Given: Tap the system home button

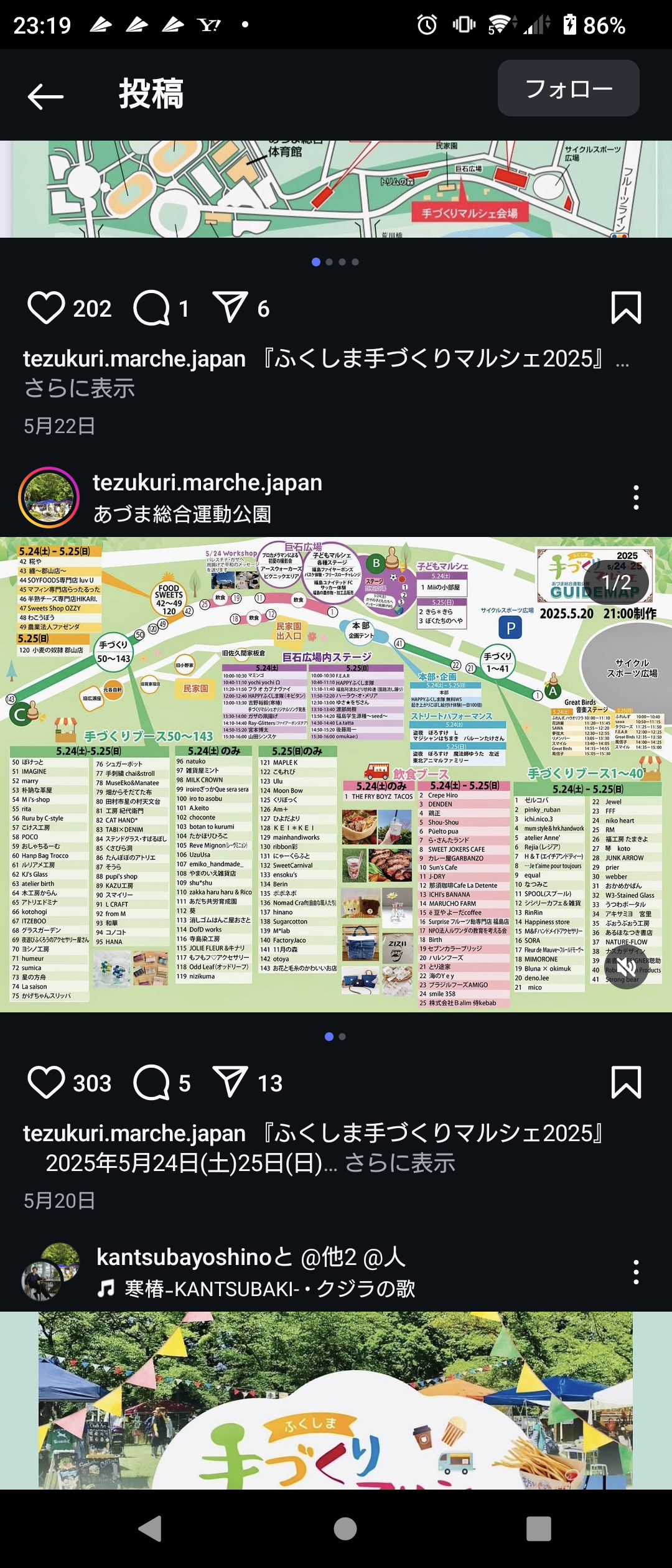Looking at the screenshot, I should 345,1528.
